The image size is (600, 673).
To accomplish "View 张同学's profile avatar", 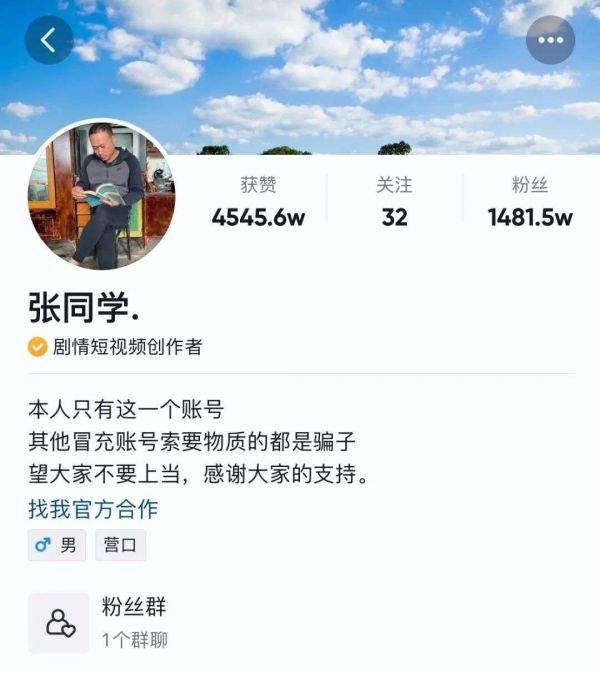I will point(101,196).
